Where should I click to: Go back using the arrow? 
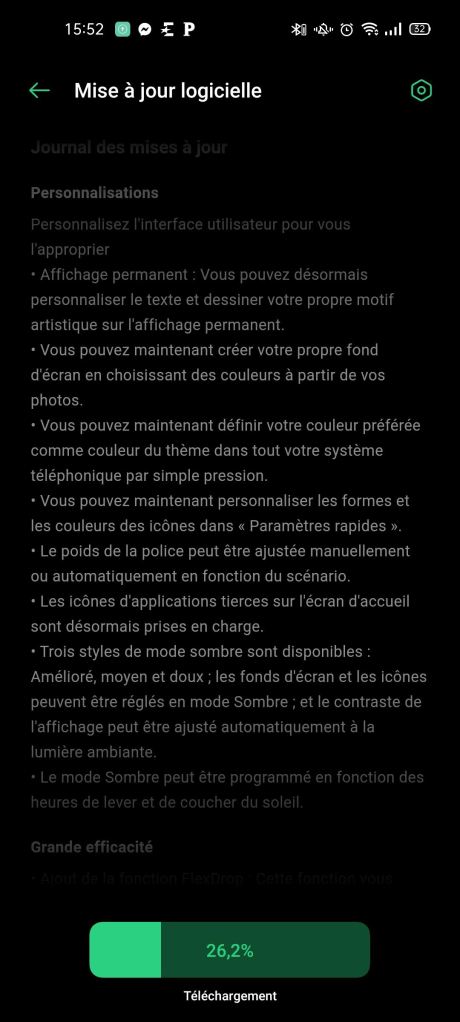[x=40, y=91]
